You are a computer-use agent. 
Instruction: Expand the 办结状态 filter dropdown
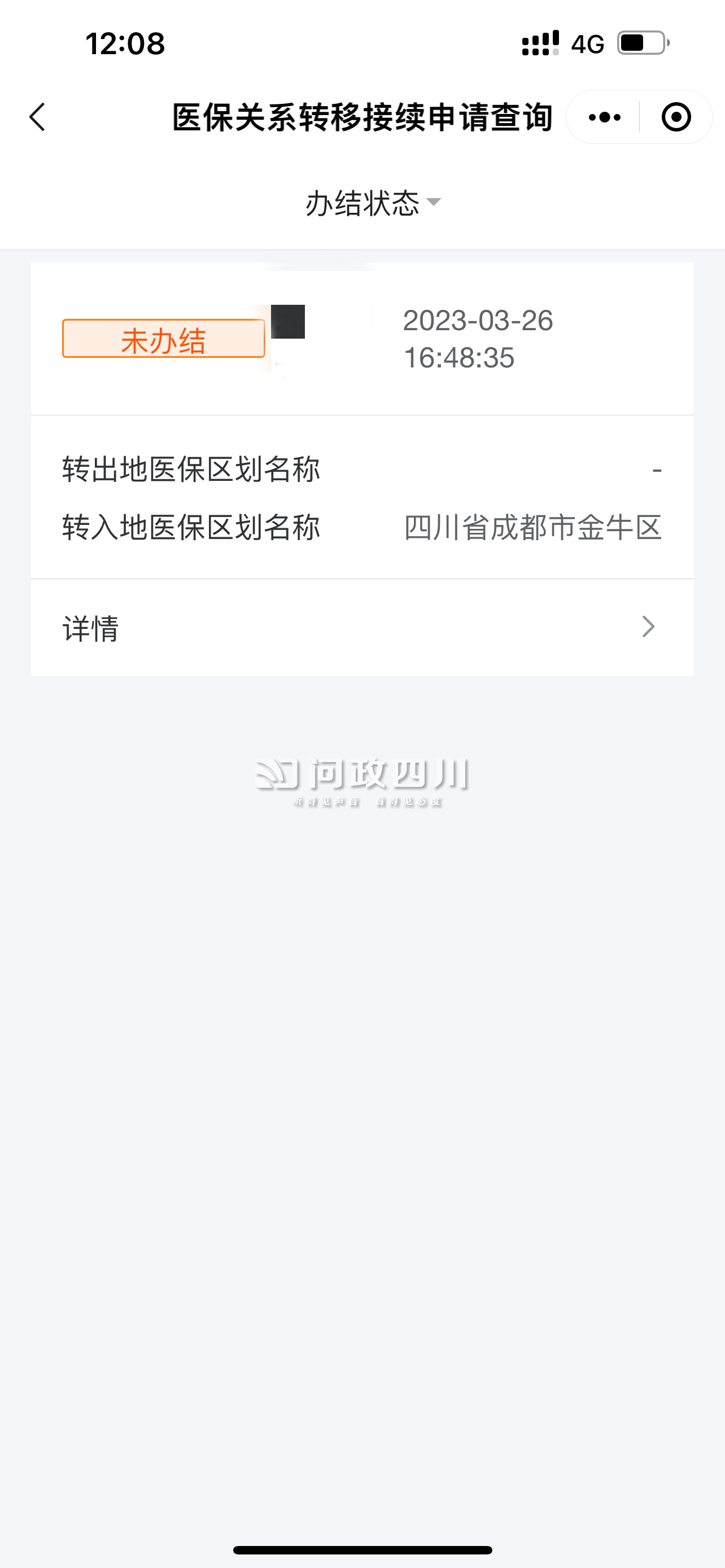(373, 203)
